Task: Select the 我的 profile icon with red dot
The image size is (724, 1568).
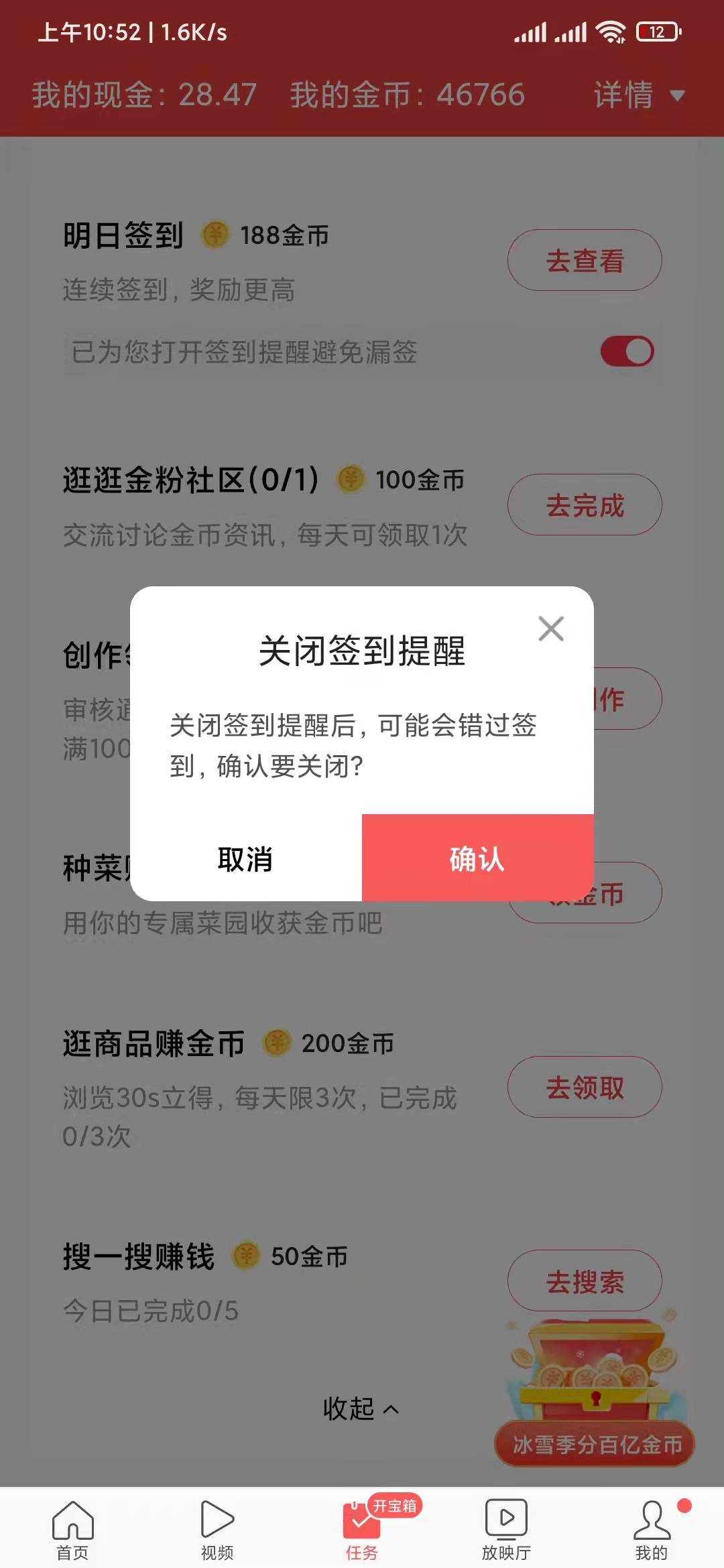Action: (651, 1521)
